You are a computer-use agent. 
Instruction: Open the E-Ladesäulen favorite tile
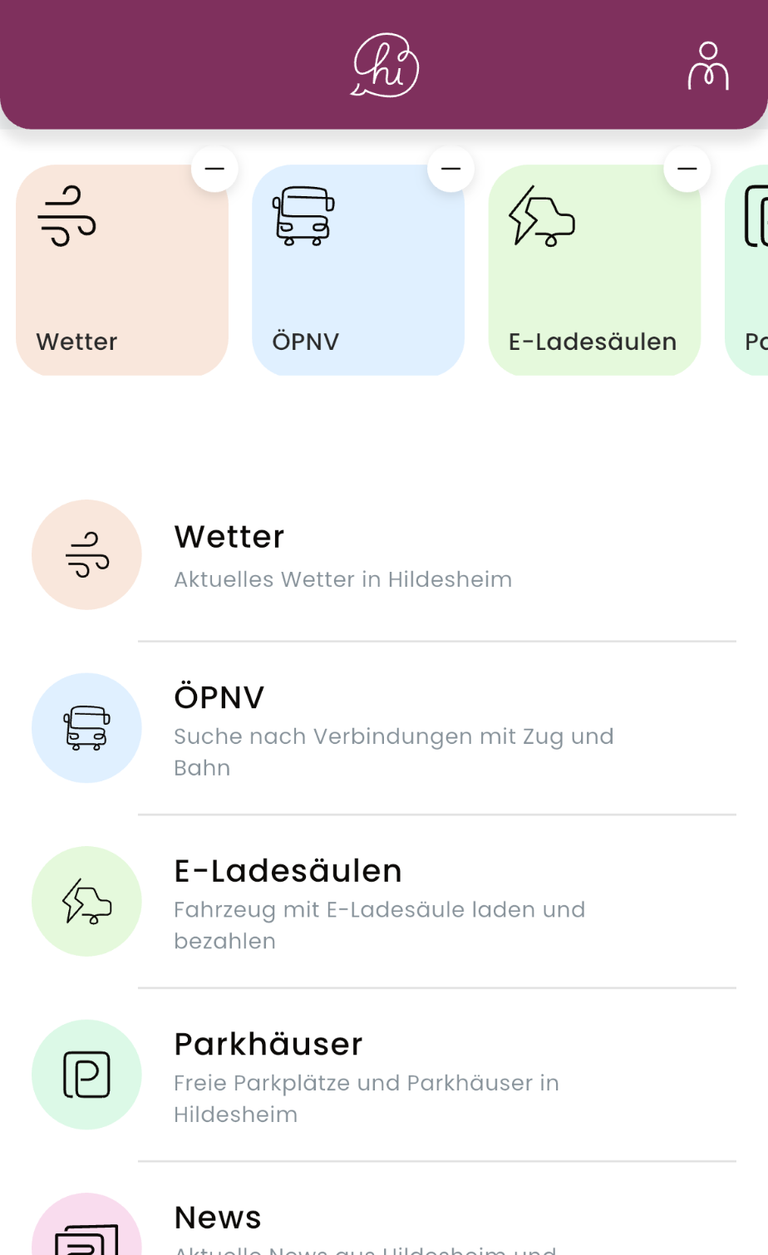point(594,270)
